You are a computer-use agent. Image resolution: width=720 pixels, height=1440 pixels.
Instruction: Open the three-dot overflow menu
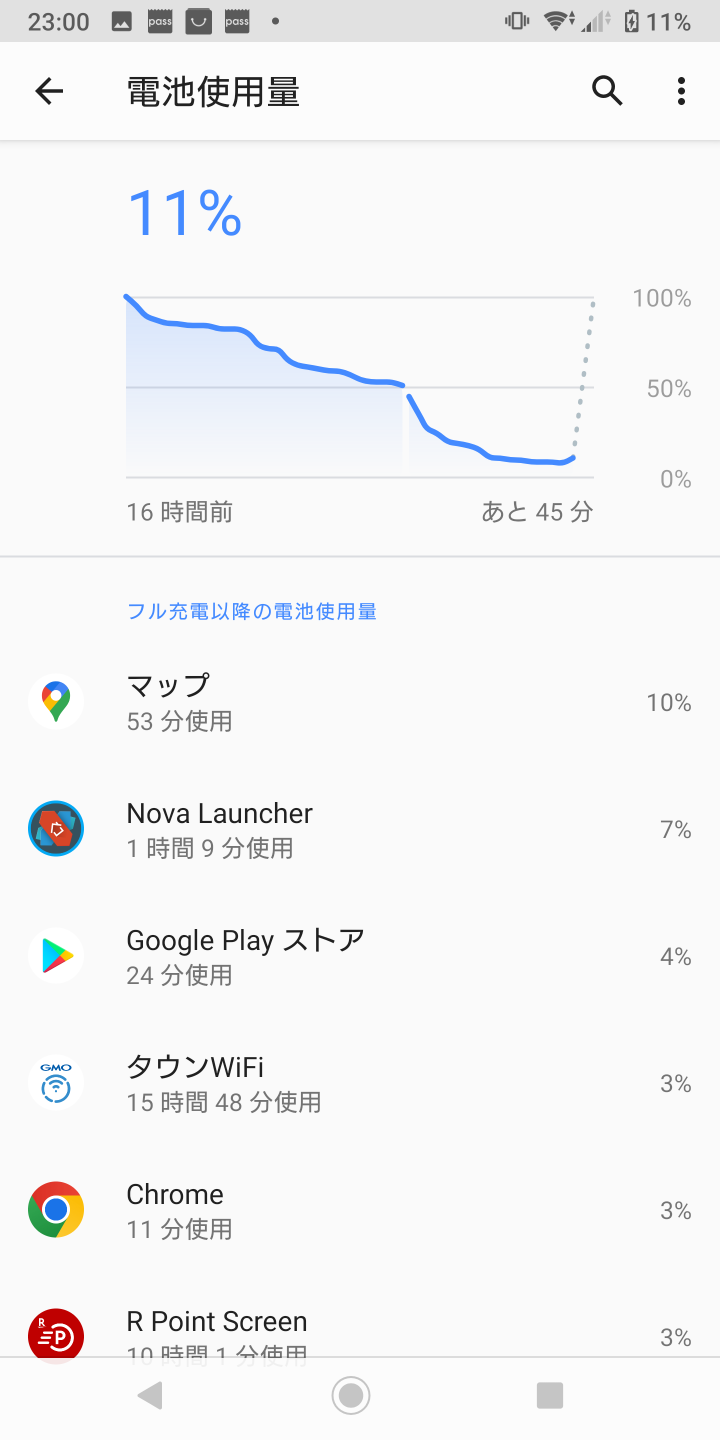(681, 91)
